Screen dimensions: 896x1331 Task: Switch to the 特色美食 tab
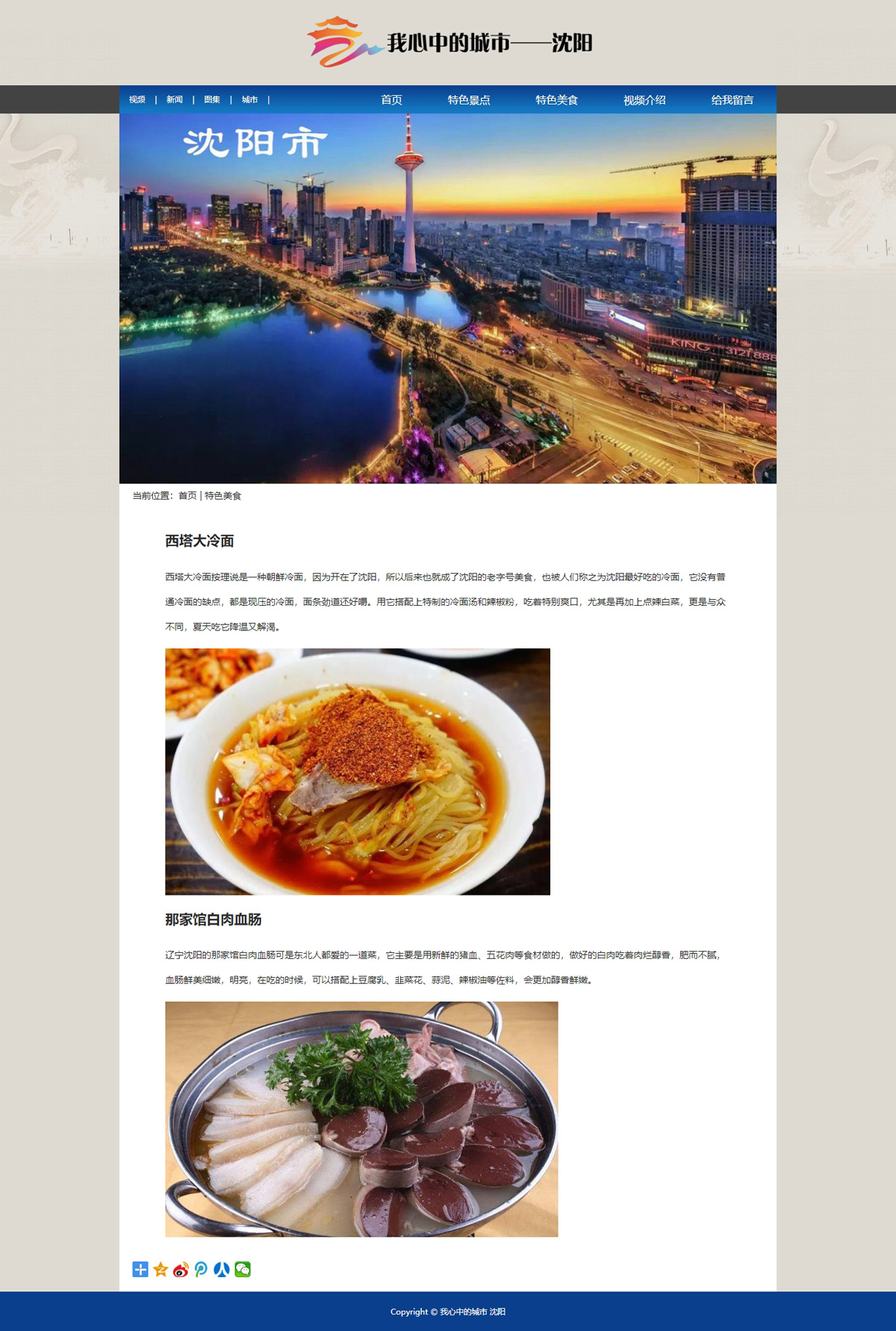click(x=556, y=100)
